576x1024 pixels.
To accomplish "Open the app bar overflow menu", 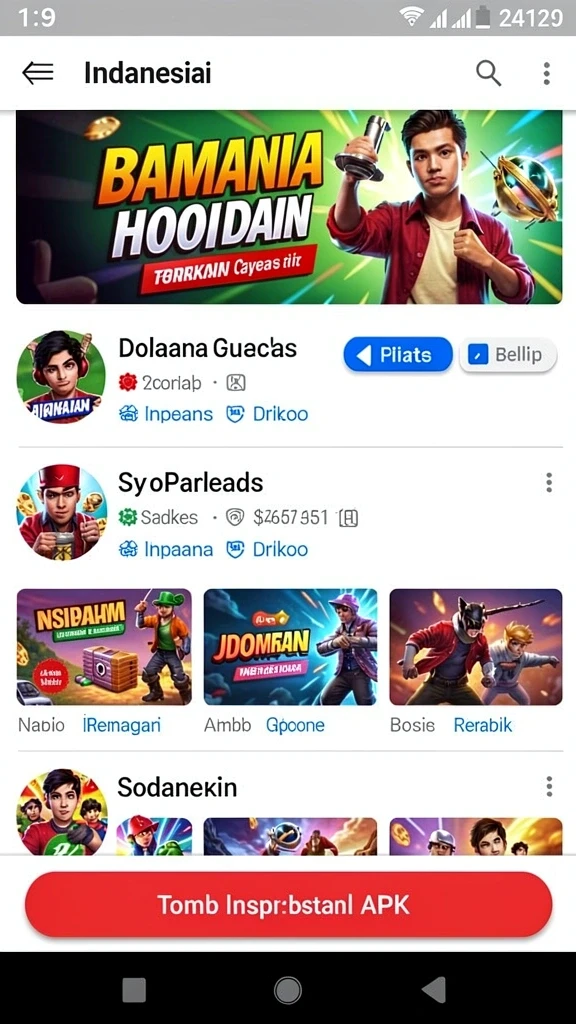I will pyautogui.click(x=547, y=73).
